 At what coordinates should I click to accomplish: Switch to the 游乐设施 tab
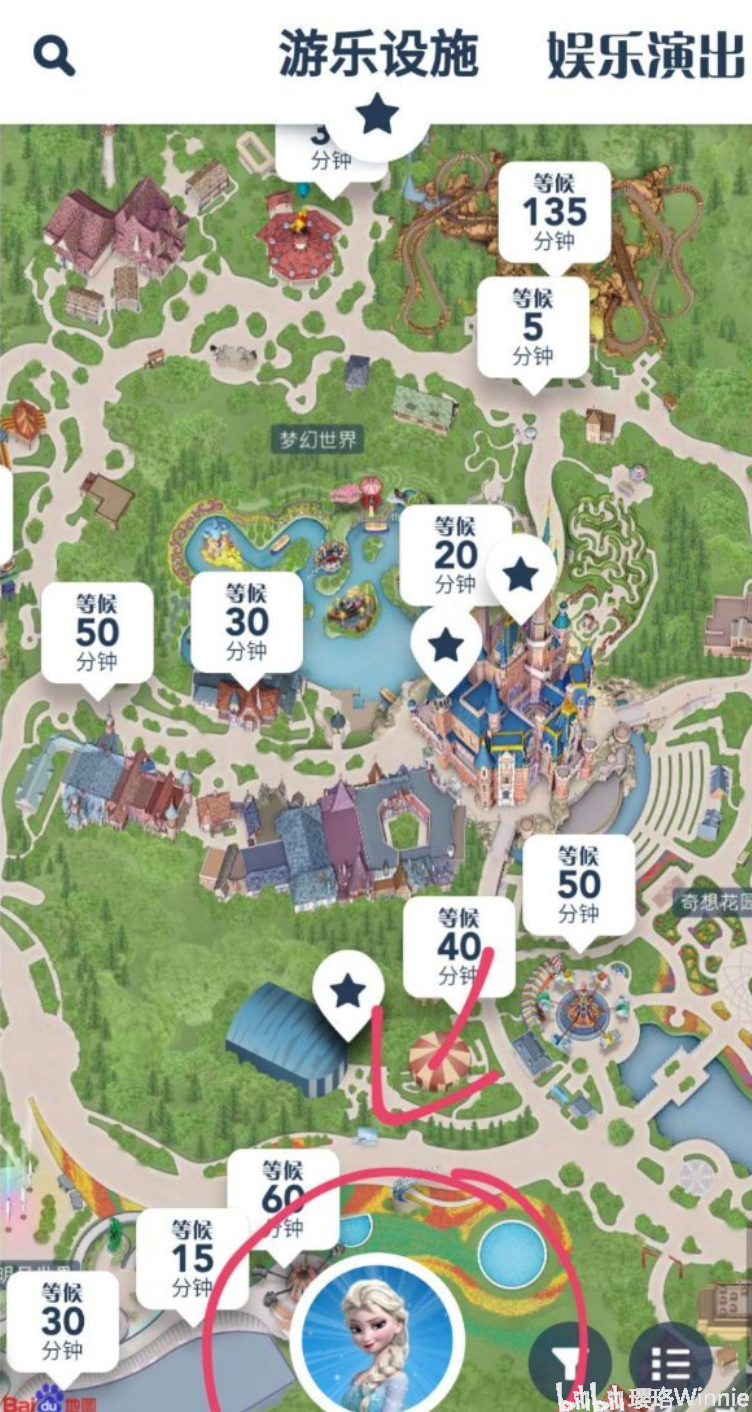378,54
